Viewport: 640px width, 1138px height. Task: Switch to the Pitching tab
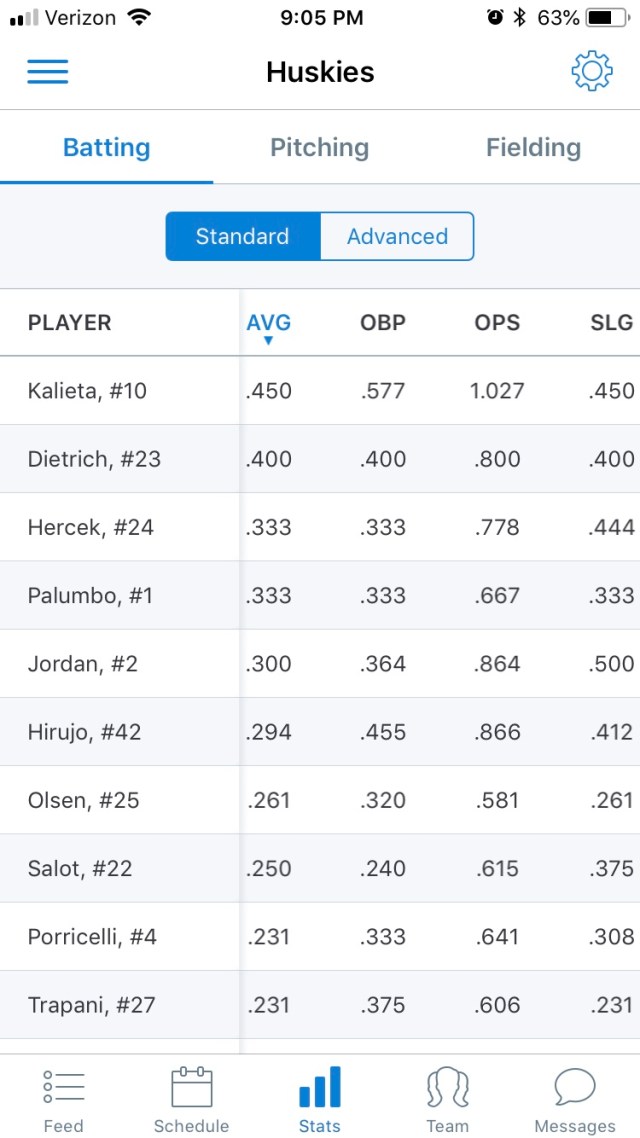coord(319,148)
